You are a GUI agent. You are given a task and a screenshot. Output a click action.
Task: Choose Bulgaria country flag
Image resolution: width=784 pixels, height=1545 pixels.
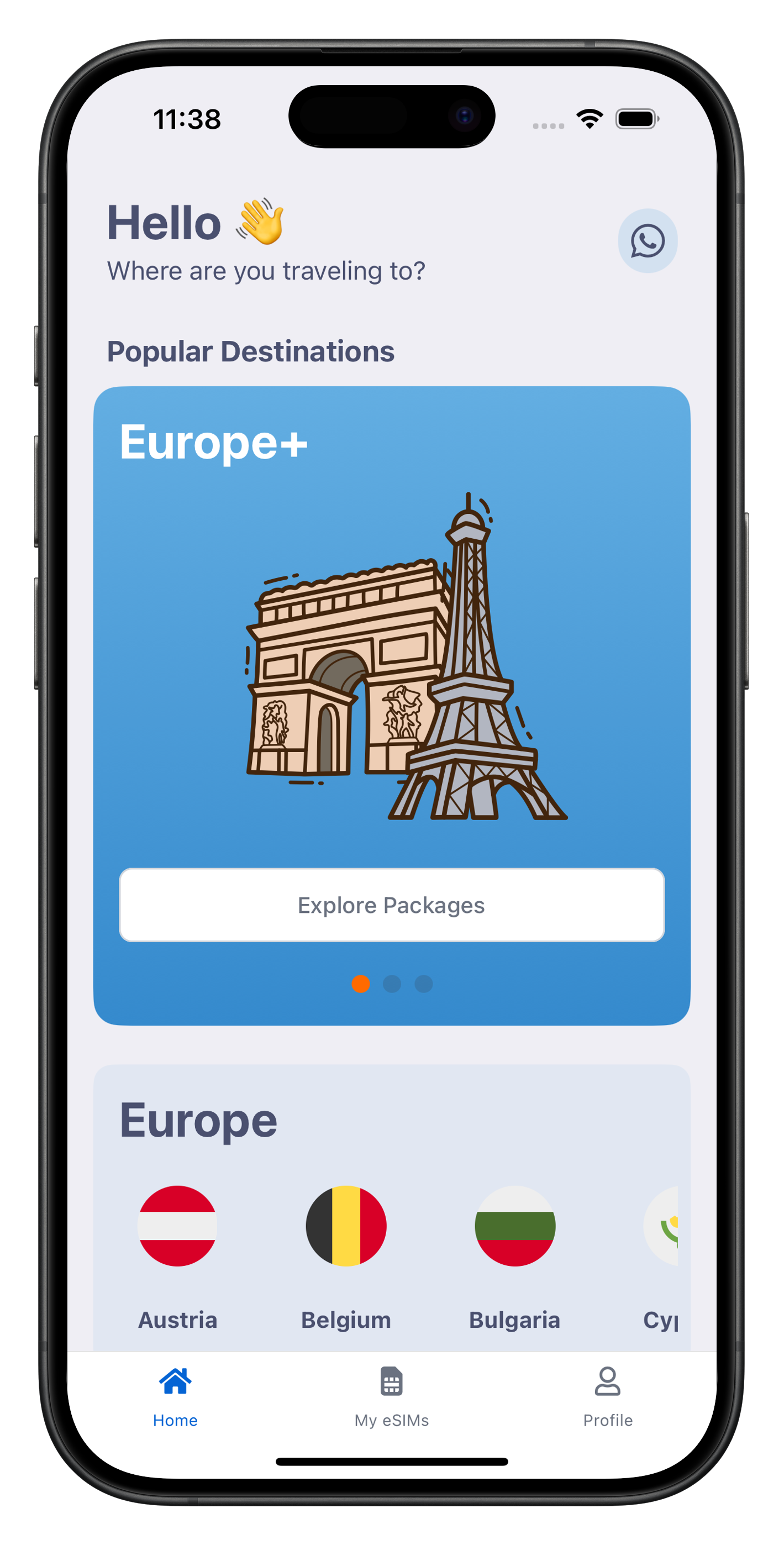click(x=515, y=1226)
